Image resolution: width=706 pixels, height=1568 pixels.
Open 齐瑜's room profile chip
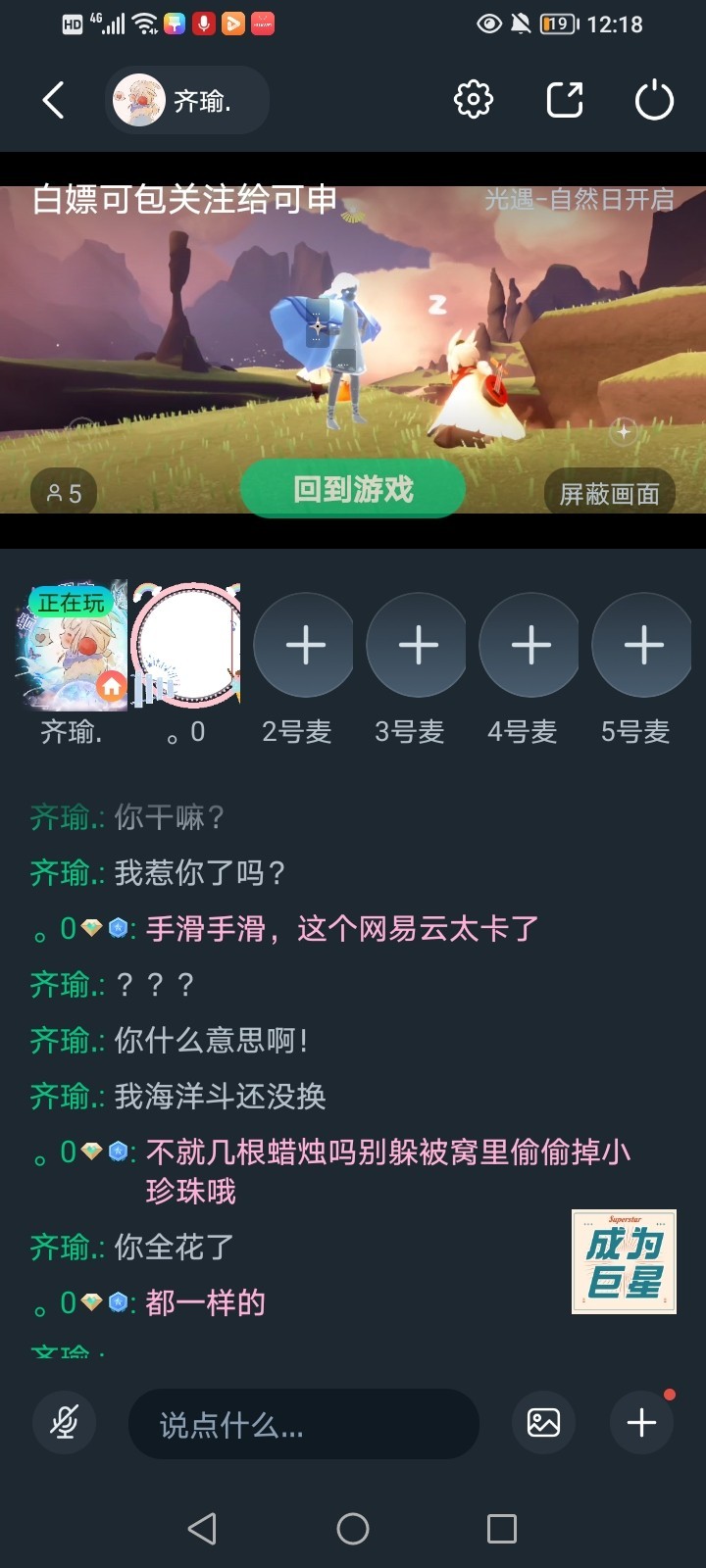coord(186,100)
